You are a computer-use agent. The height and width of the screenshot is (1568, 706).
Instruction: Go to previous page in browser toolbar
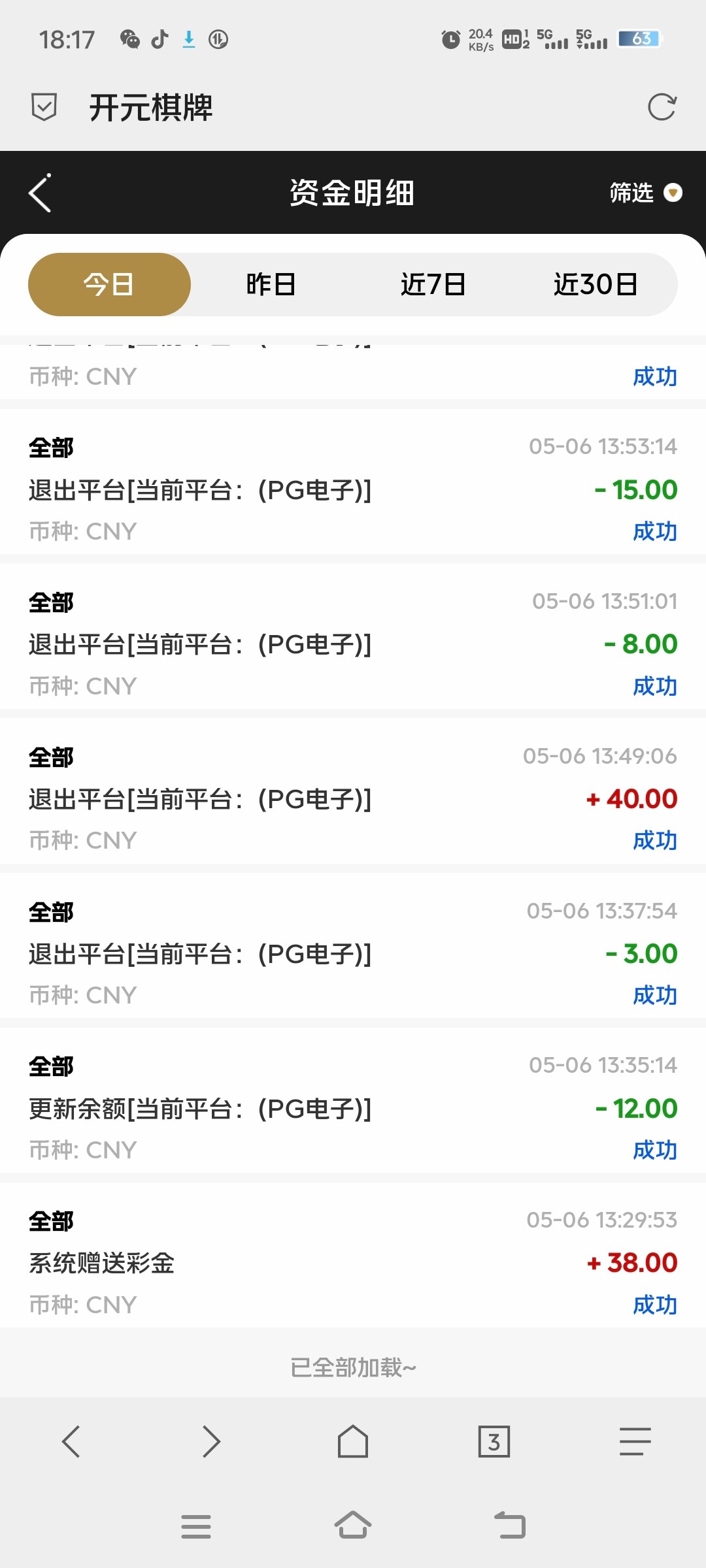[x=71, y=1441]
